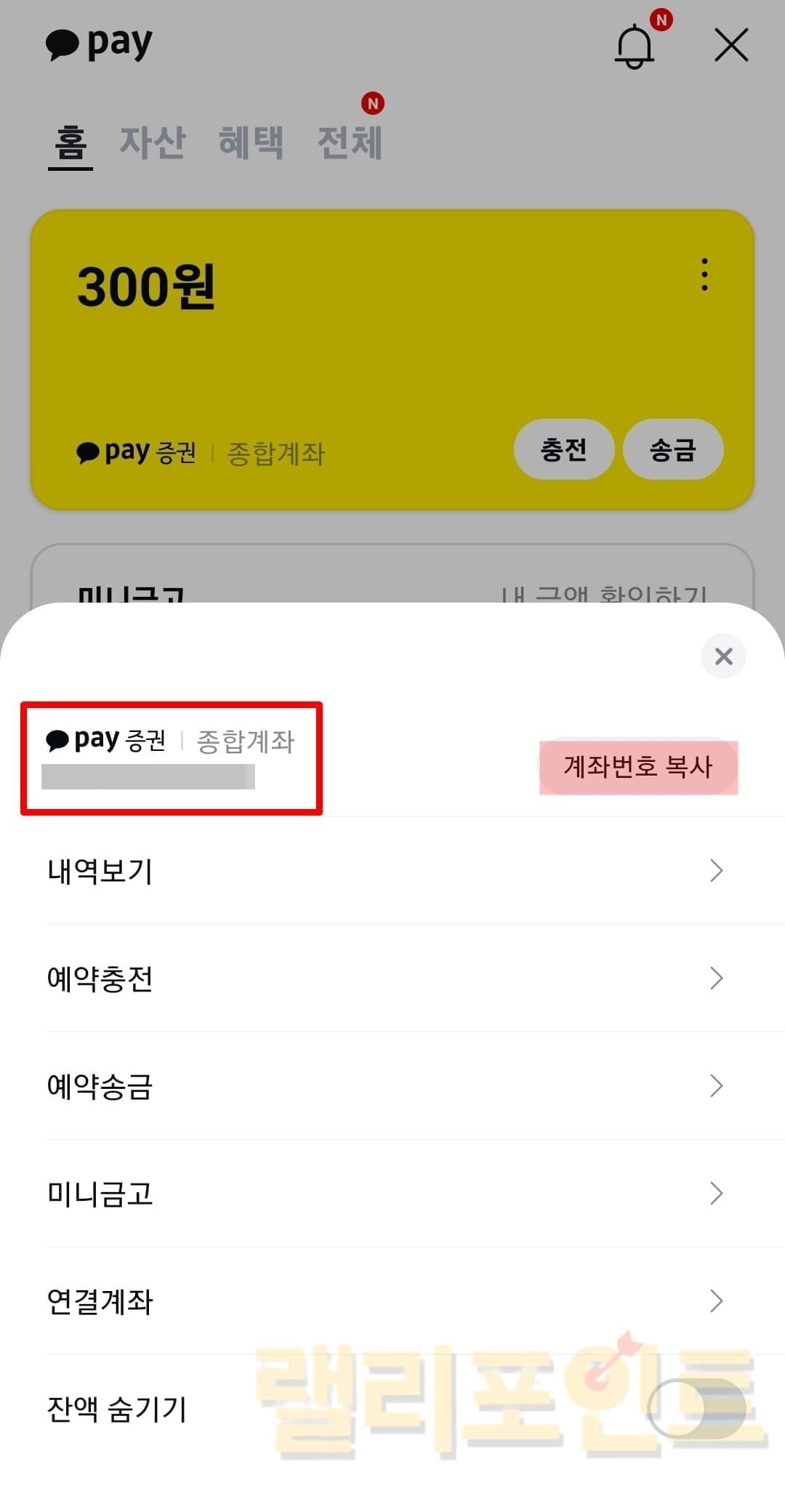785x1512 pixels.
Task: Switch to the 전체 tab
Action: [x=350, y=142]
